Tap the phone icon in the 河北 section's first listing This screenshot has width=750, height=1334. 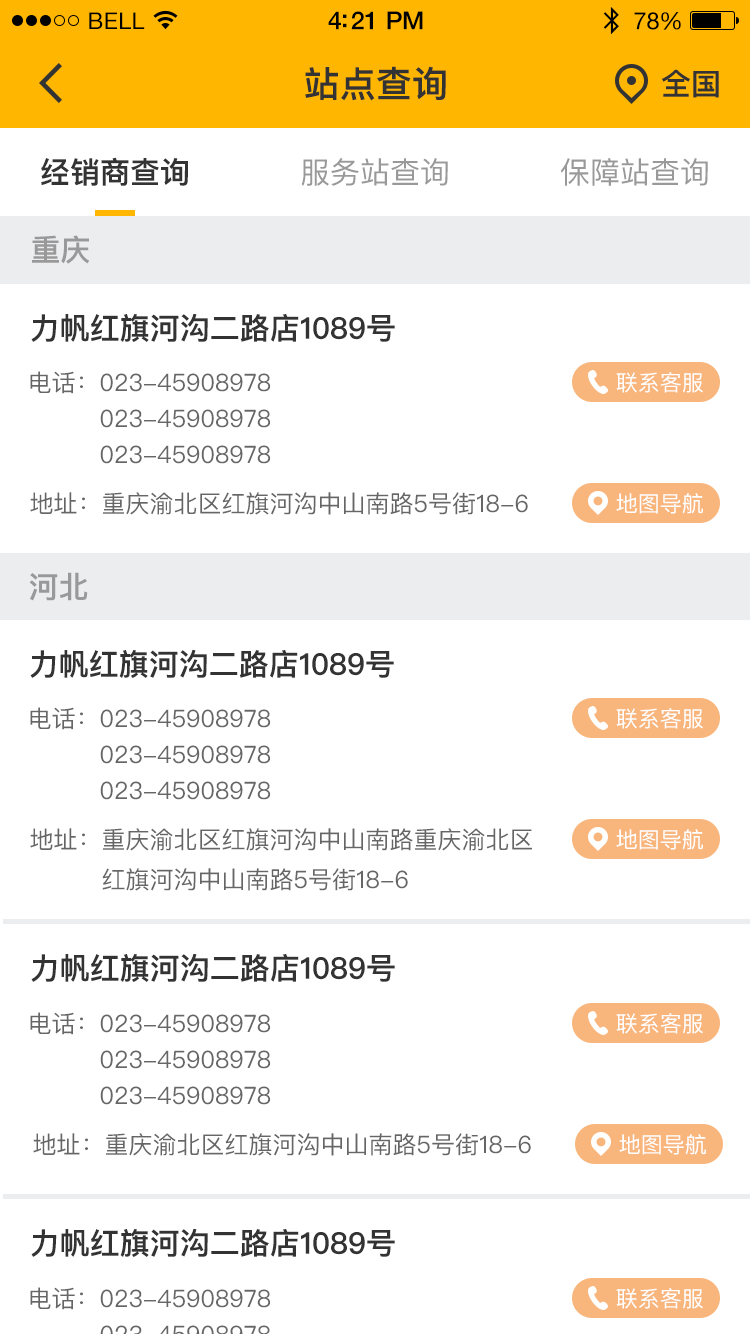click(597, 718)
